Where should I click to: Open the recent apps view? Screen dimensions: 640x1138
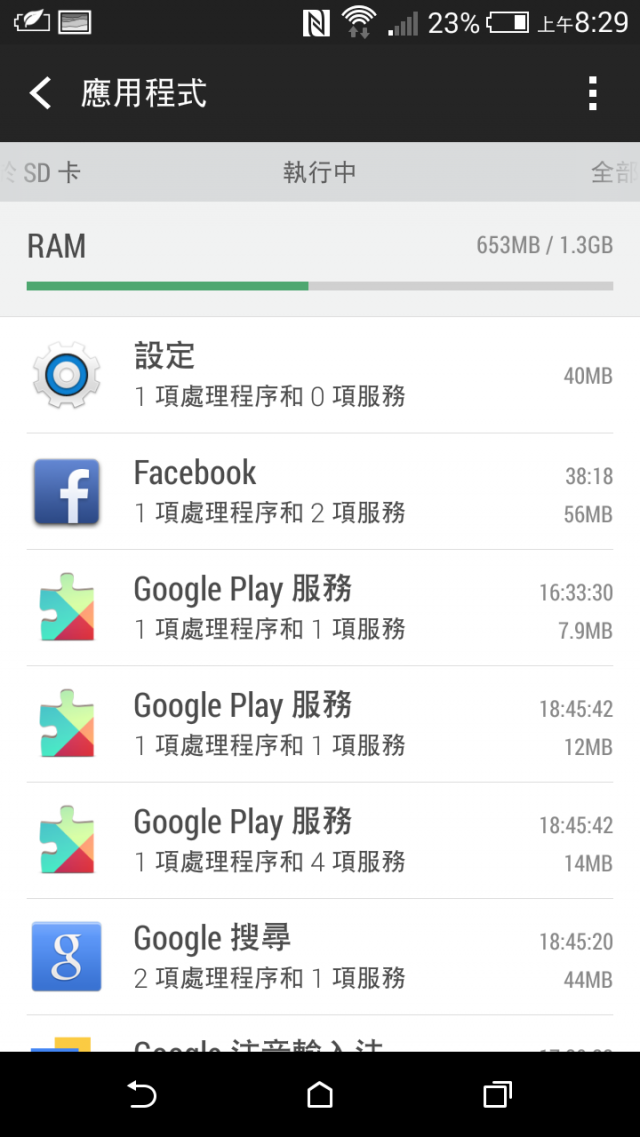coord(497,1095)
